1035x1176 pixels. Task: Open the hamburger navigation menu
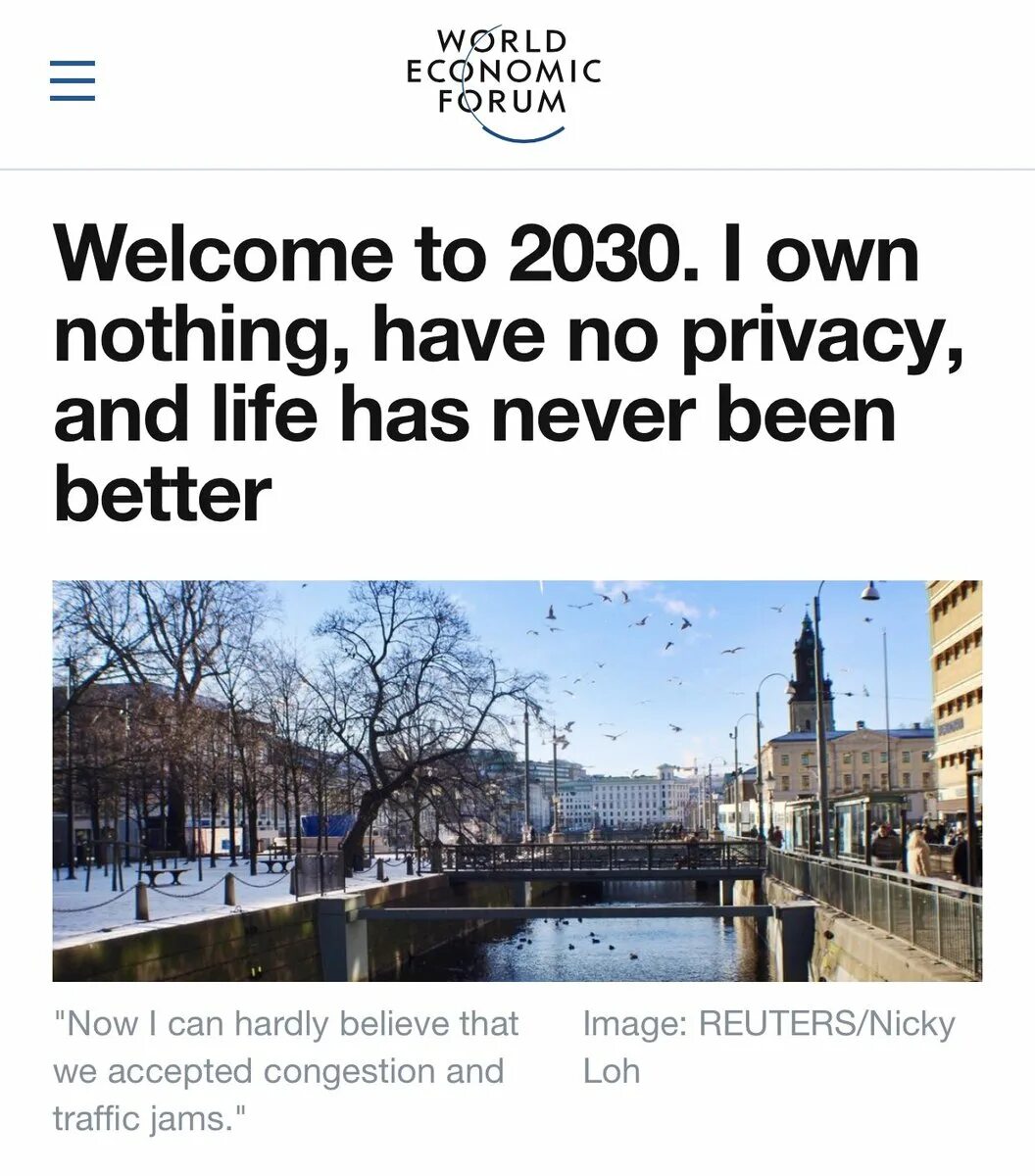point(73,80)
